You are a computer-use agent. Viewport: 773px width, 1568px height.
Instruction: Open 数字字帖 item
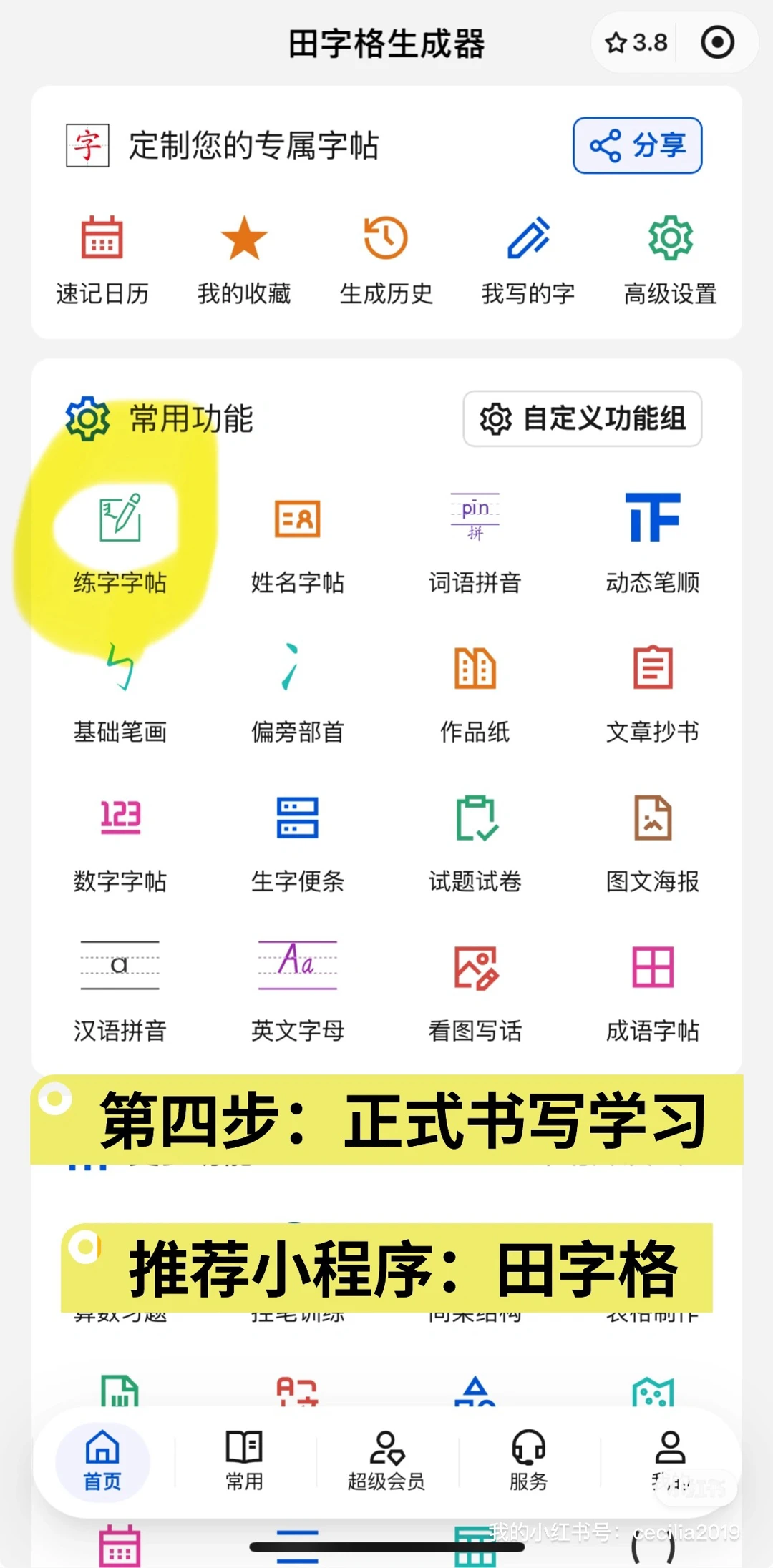120,842
